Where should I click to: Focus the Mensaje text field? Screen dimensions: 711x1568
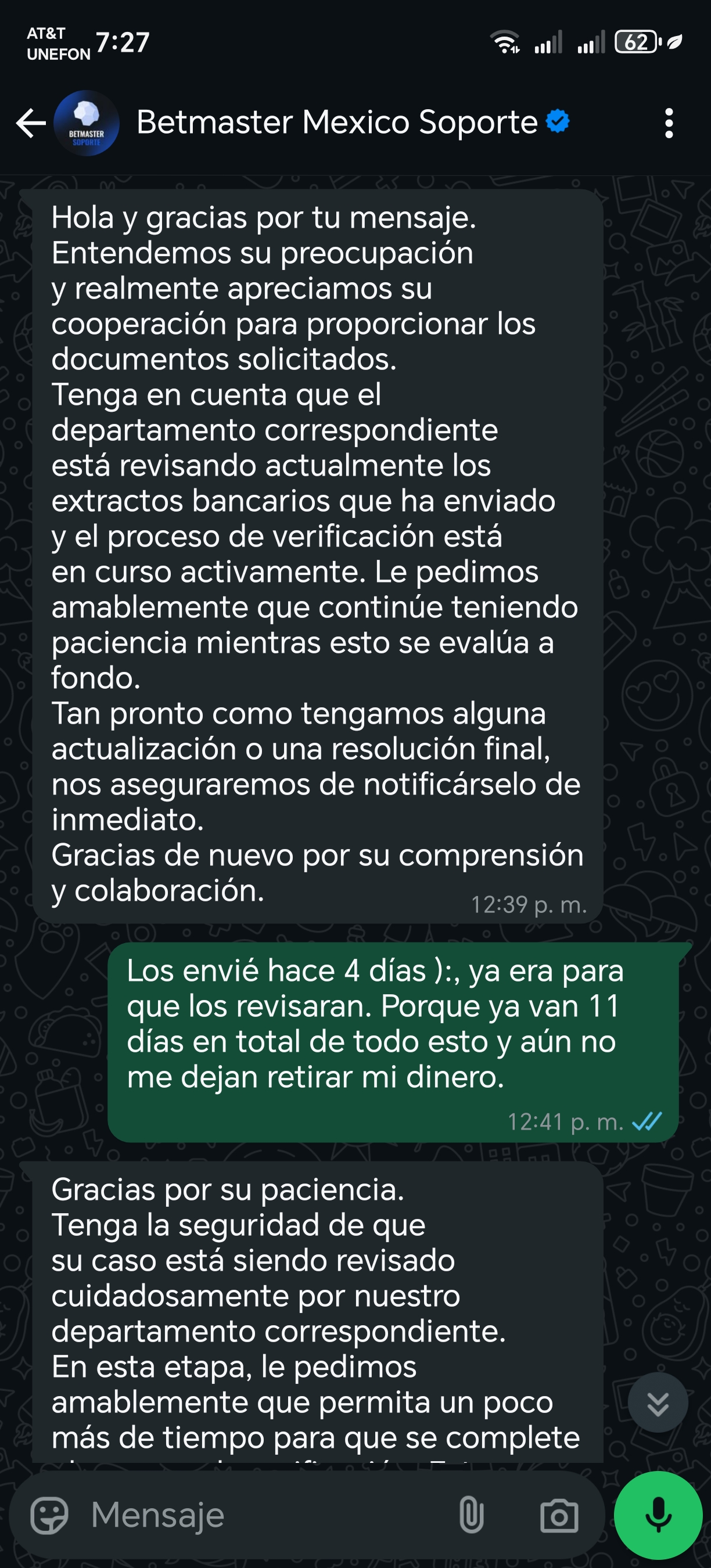[x=262, y=1515]
